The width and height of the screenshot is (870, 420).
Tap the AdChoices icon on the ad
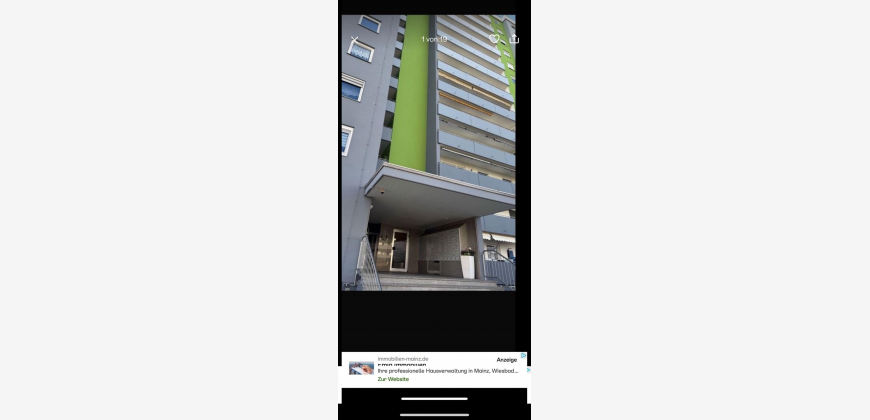523,356
